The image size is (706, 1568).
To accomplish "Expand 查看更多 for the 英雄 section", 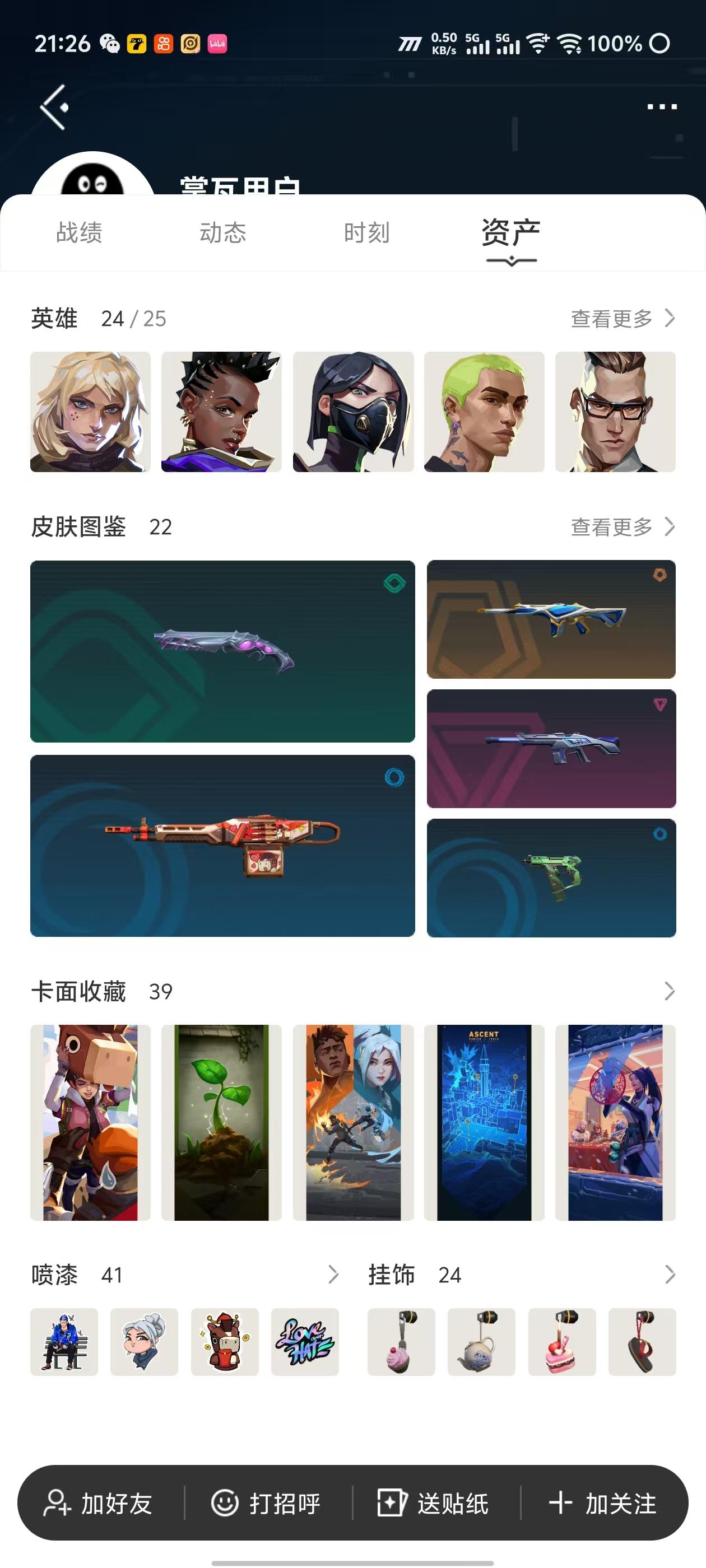I will coord(621,318).
